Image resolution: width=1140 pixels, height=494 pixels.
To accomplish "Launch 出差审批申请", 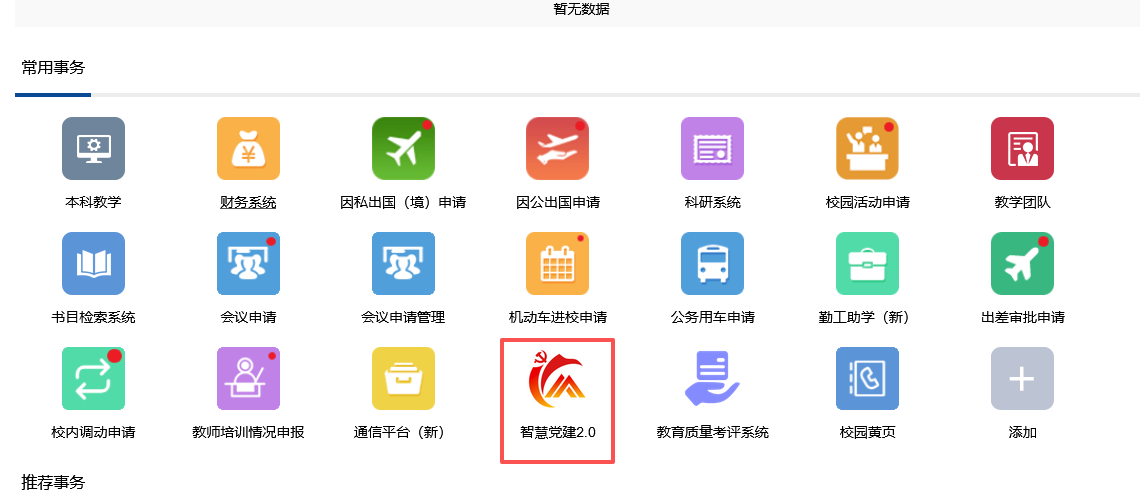I will (x=1022, y=264).
